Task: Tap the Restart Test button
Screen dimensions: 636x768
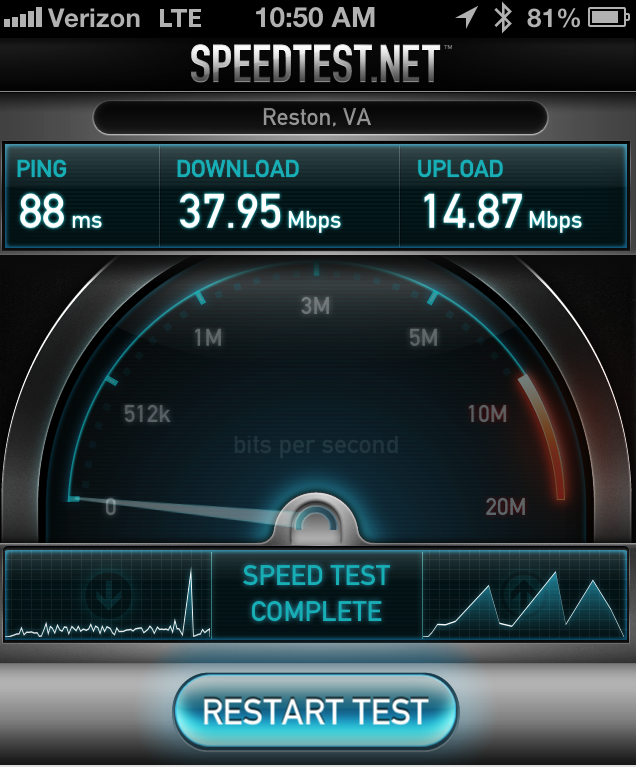Action: click(315, 712)
